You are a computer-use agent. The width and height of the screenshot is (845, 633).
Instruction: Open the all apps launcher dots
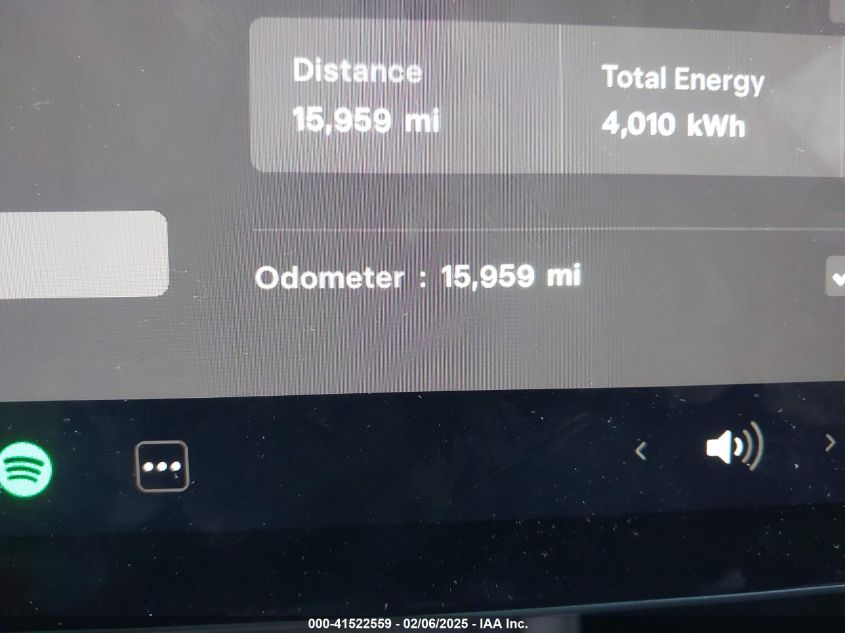point(161,466)
